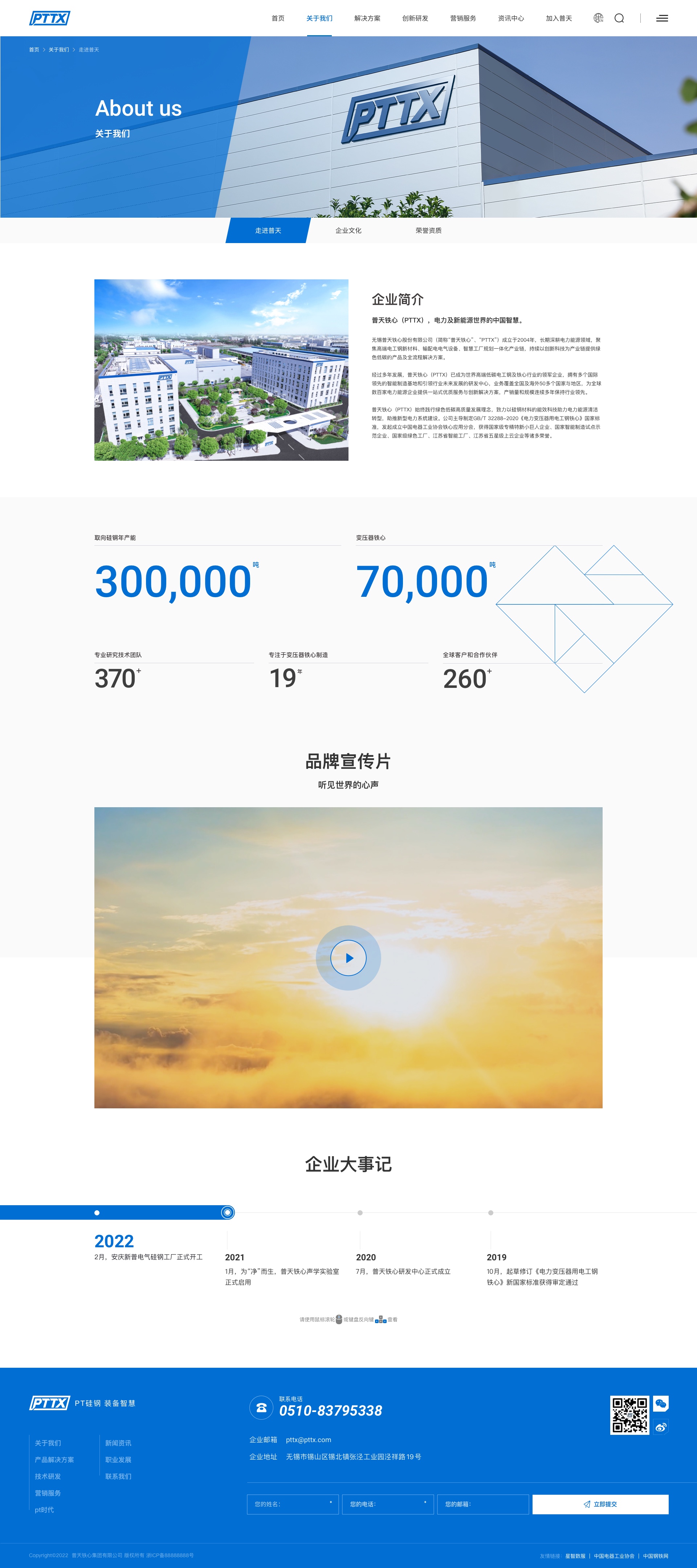697x1568 pixels.
Task: Switch to 荣誉资质 tab
Action: coord(428,231)
